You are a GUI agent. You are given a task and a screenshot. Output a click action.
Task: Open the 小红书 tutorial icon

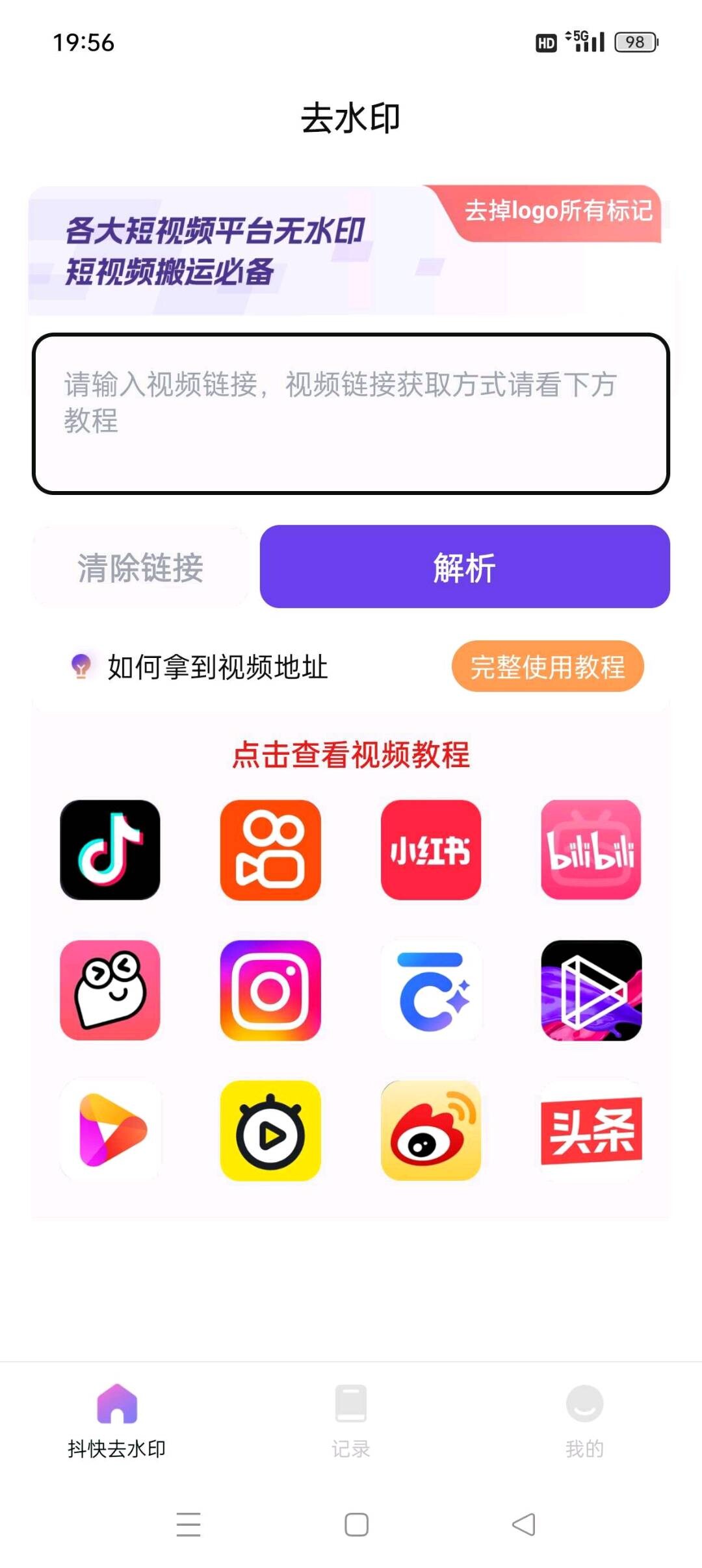click(430, 850)
